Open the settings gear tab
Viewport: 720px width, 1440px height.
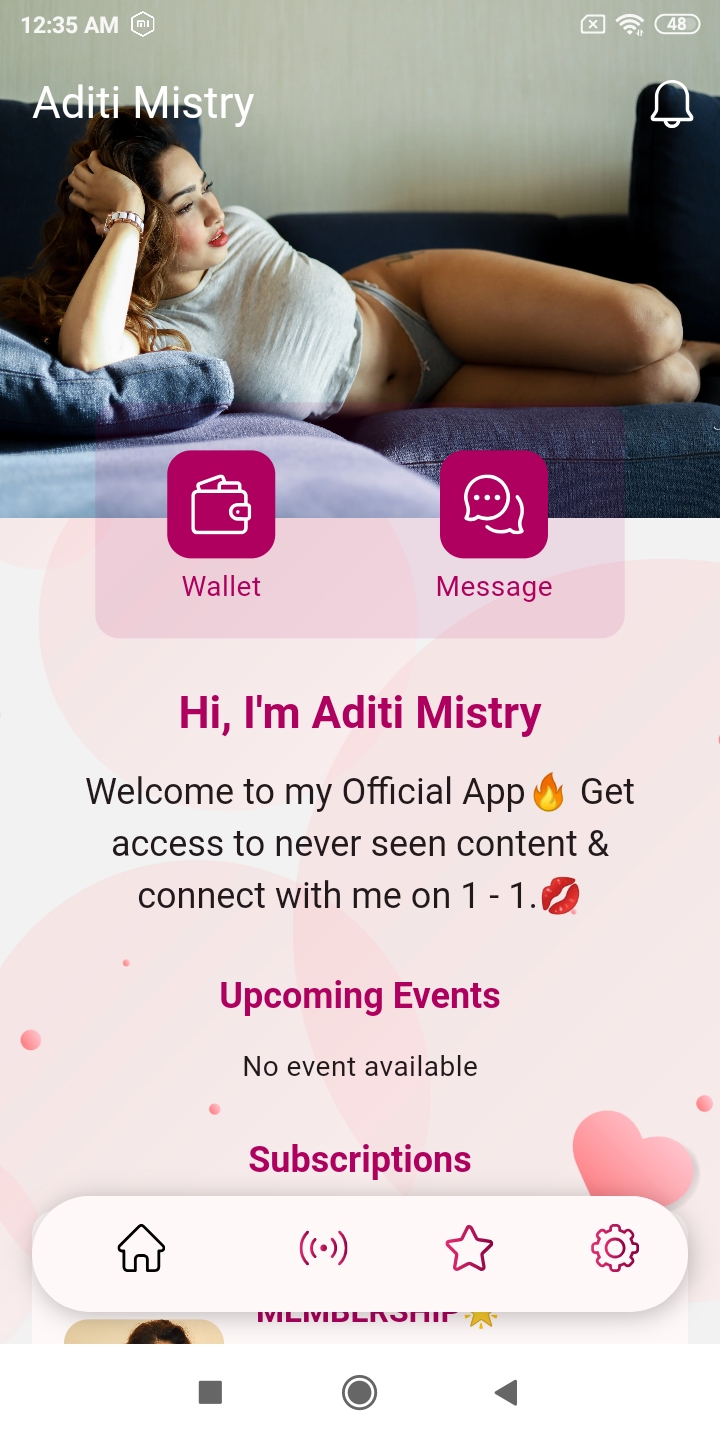tap(615, 1249)
